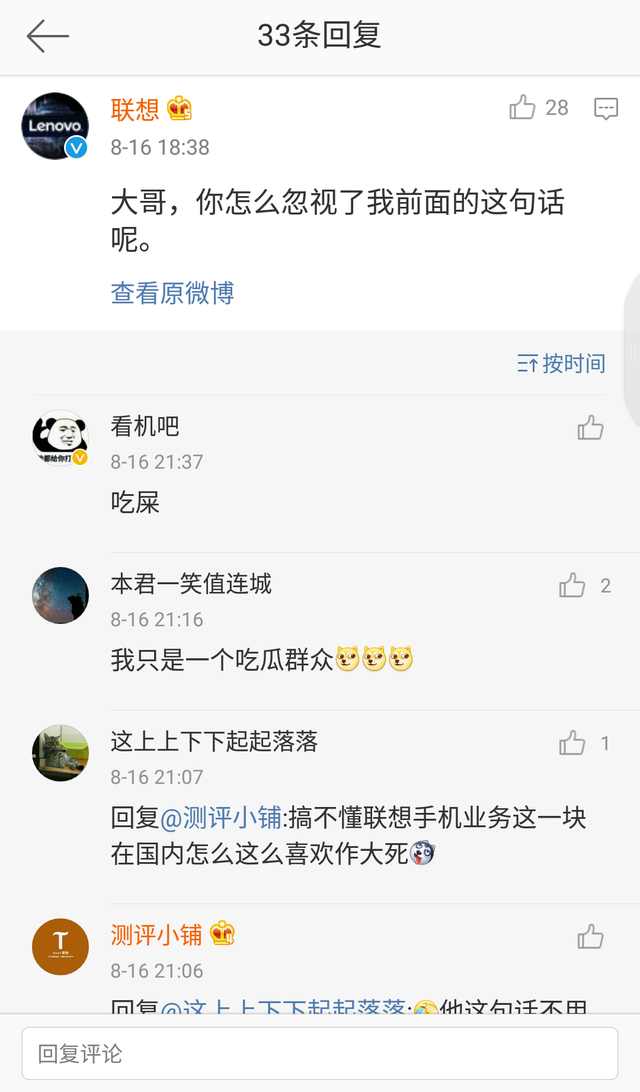Viewport: 640px width, 1092px height.
Task: View 看机吧's profile avatar
Action: click(60, 438)
